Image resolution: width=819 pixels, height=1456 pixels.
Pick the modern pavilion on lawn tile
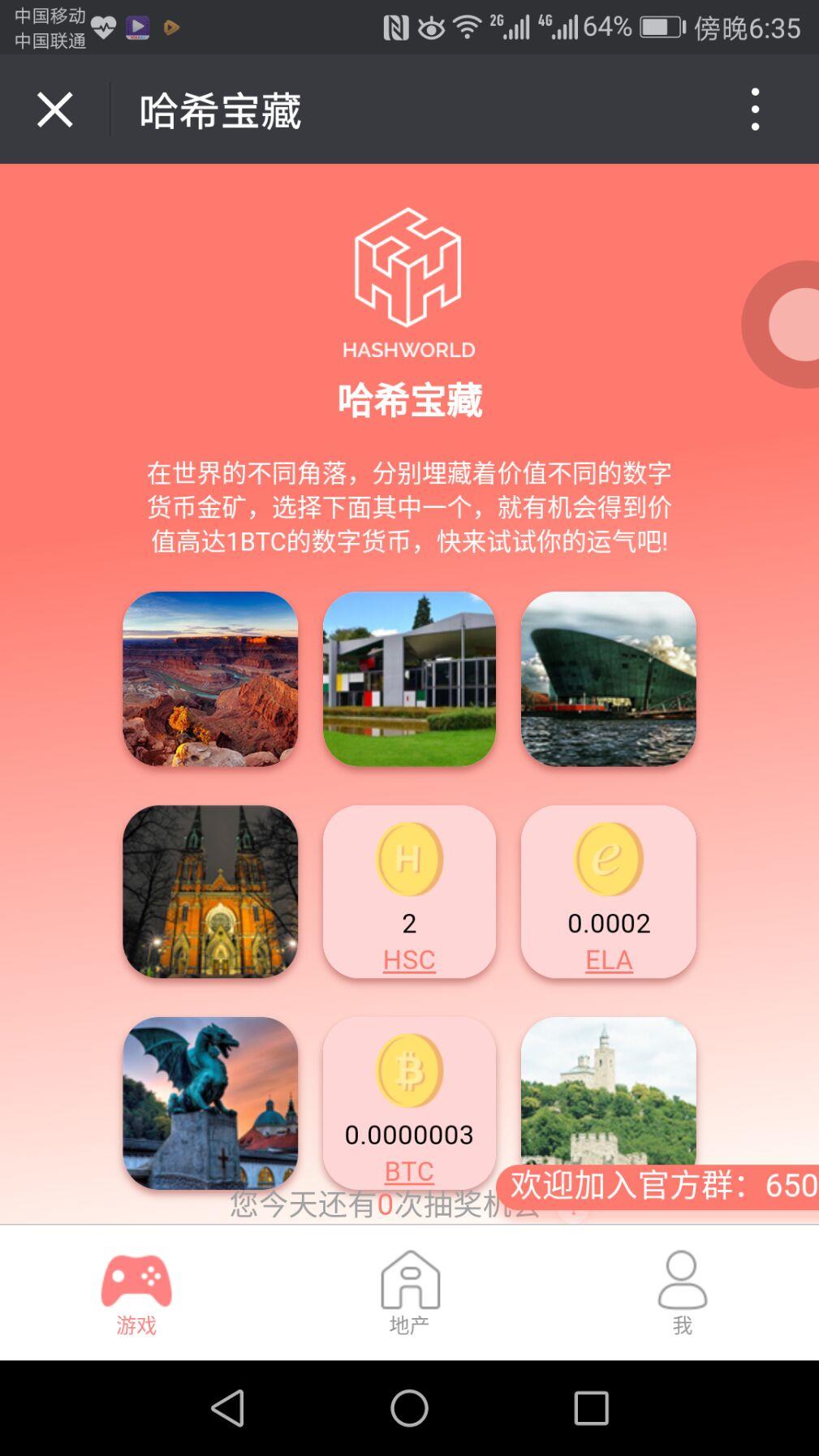coord(409,678)
